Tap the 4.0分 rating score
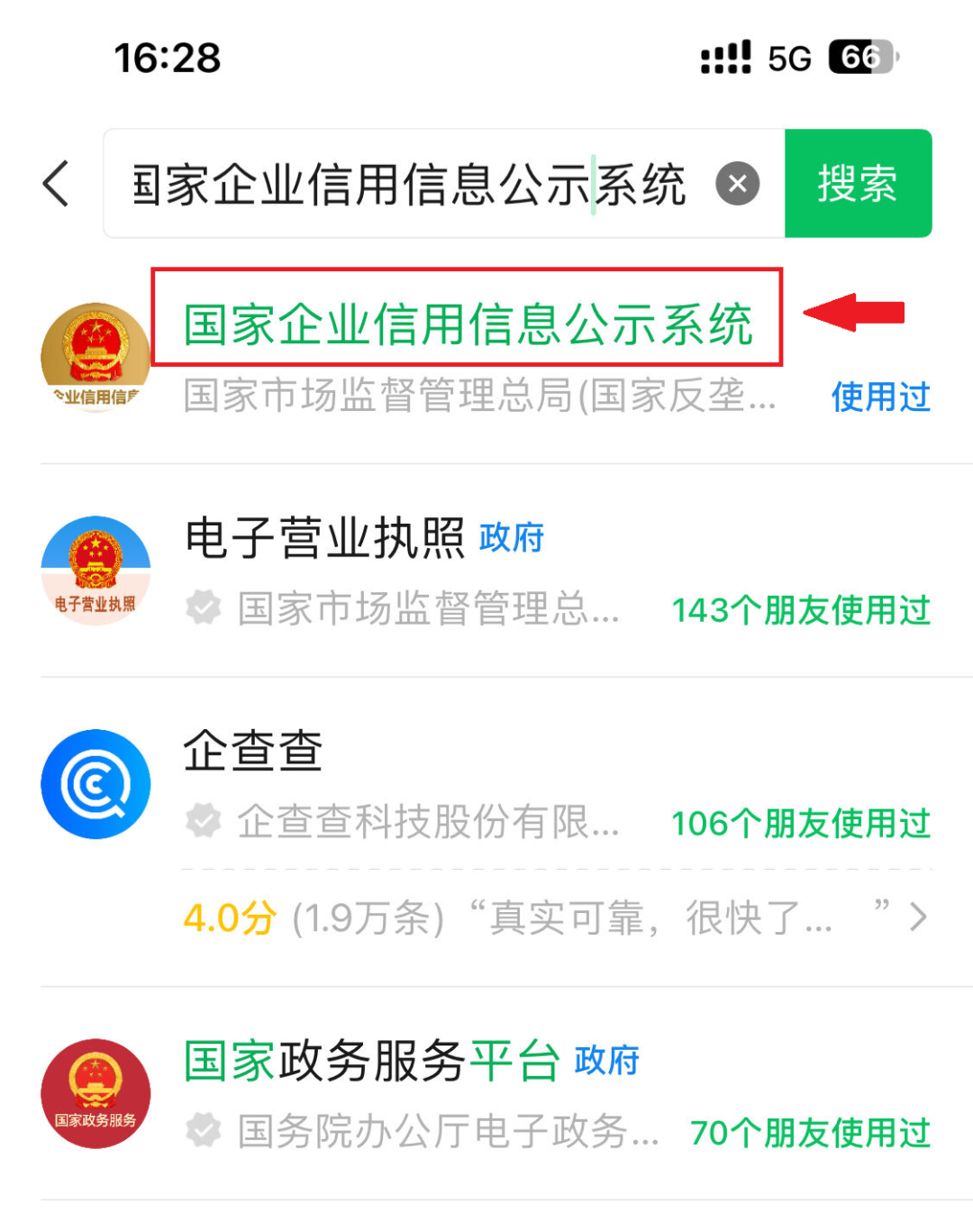973x1232 pixels. click(x=228, y=918)
